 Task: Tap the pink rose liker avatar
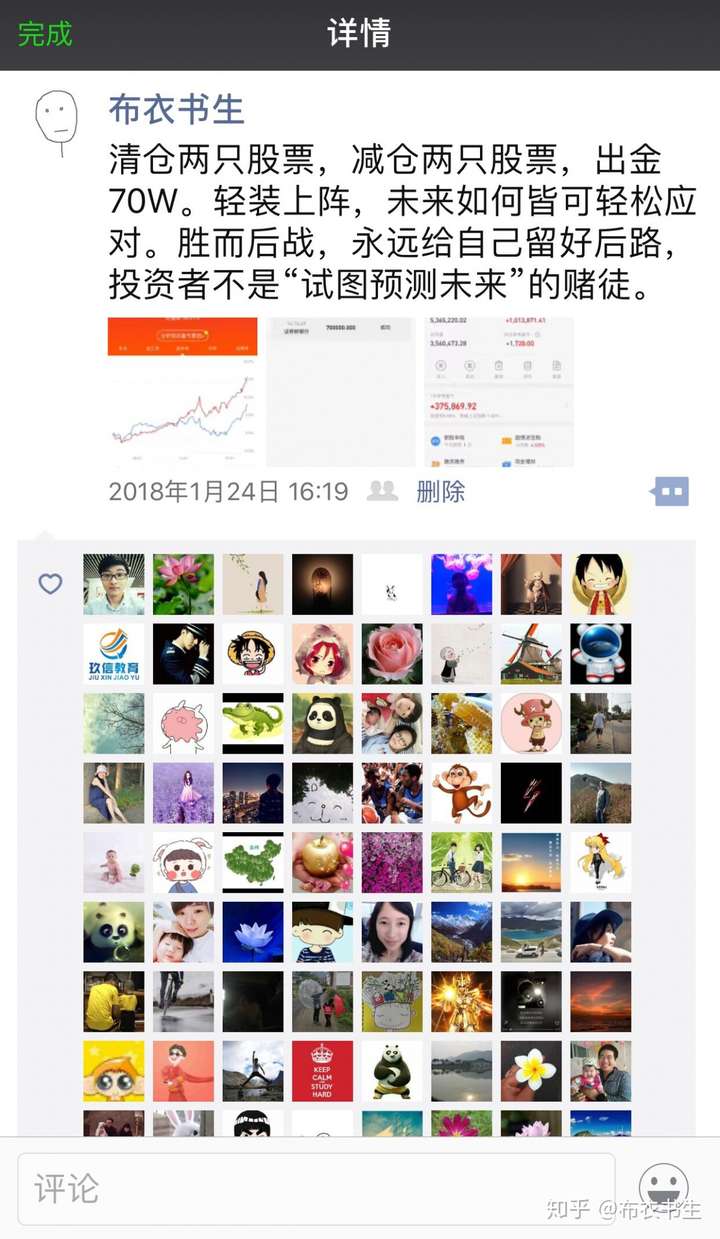pos(392,654)
